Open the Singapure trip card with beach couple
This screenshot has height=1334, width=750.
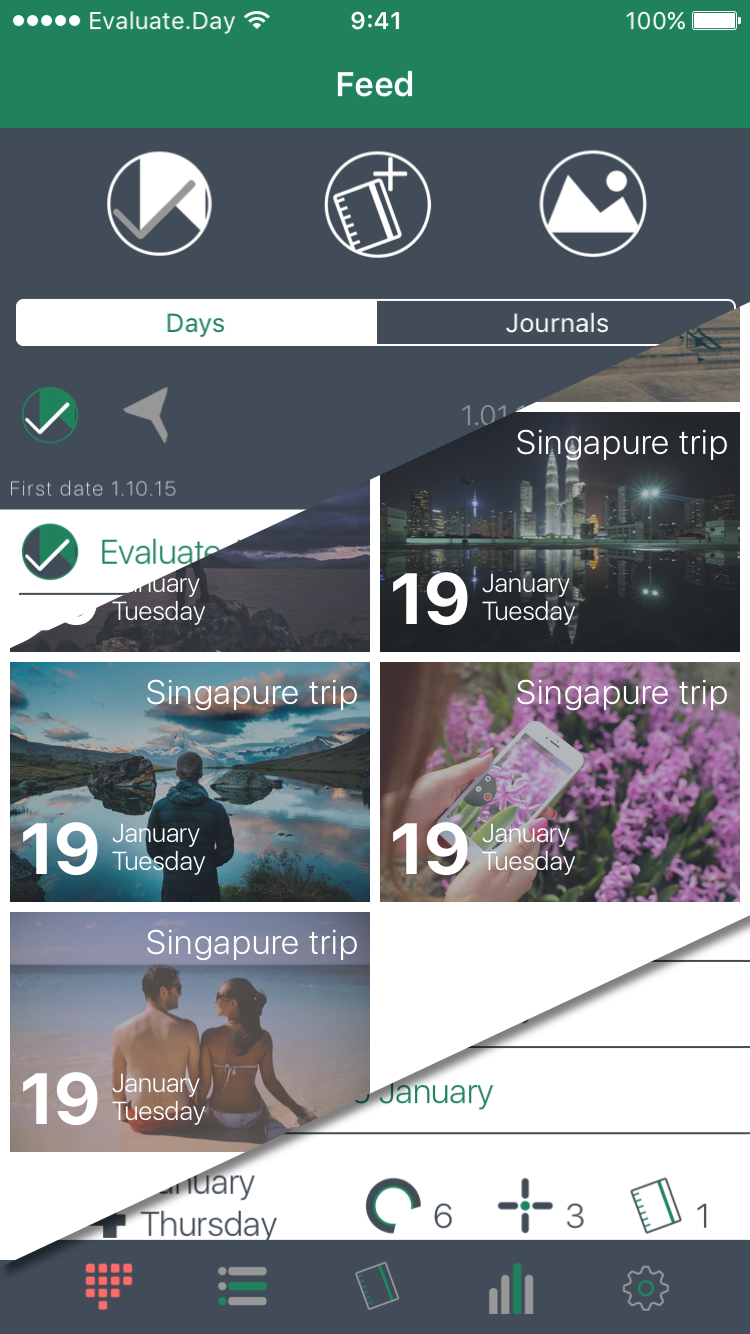(190, 1032)
